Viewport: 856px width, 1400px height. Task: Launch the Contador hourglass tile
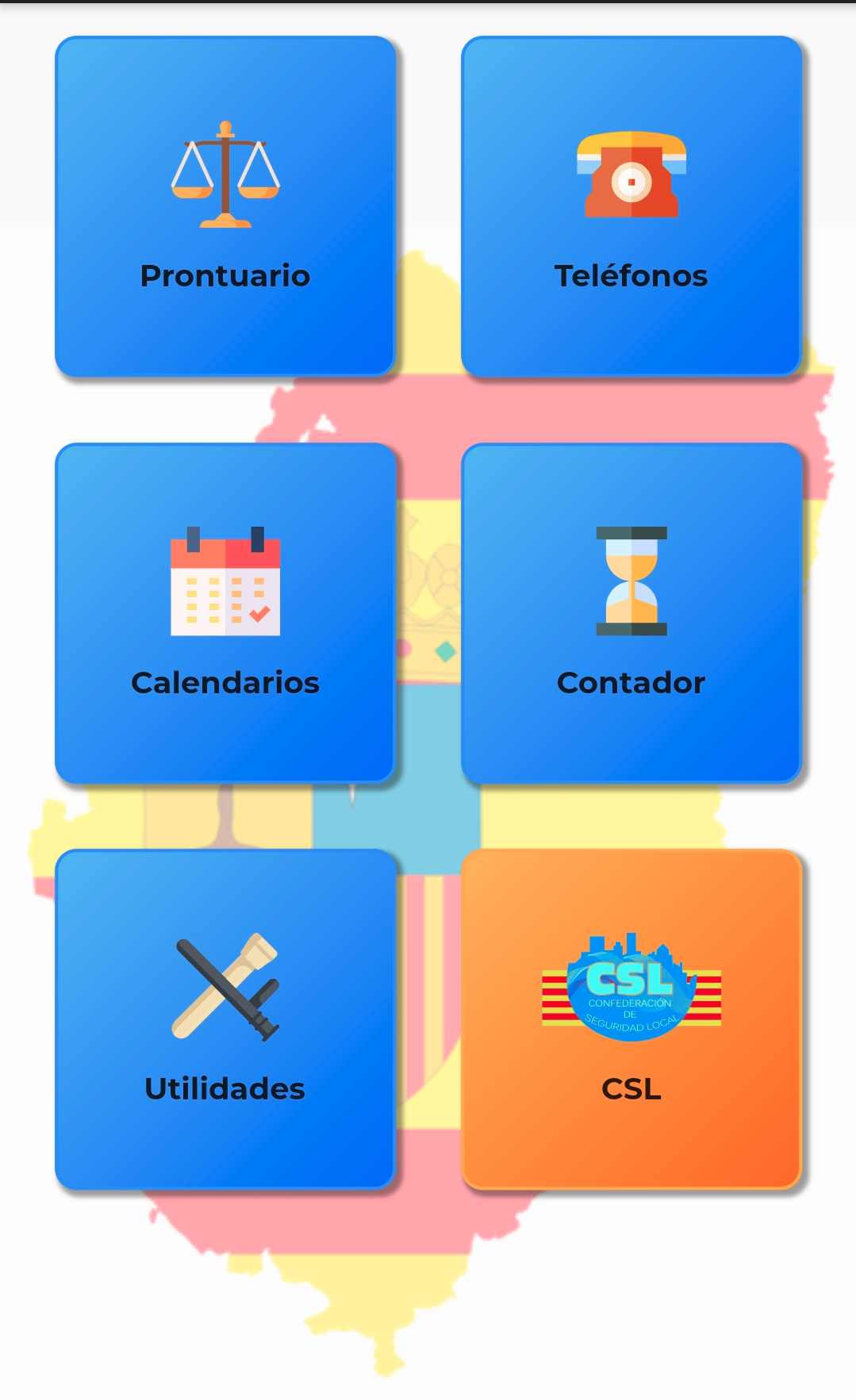(x=631, y=613)
